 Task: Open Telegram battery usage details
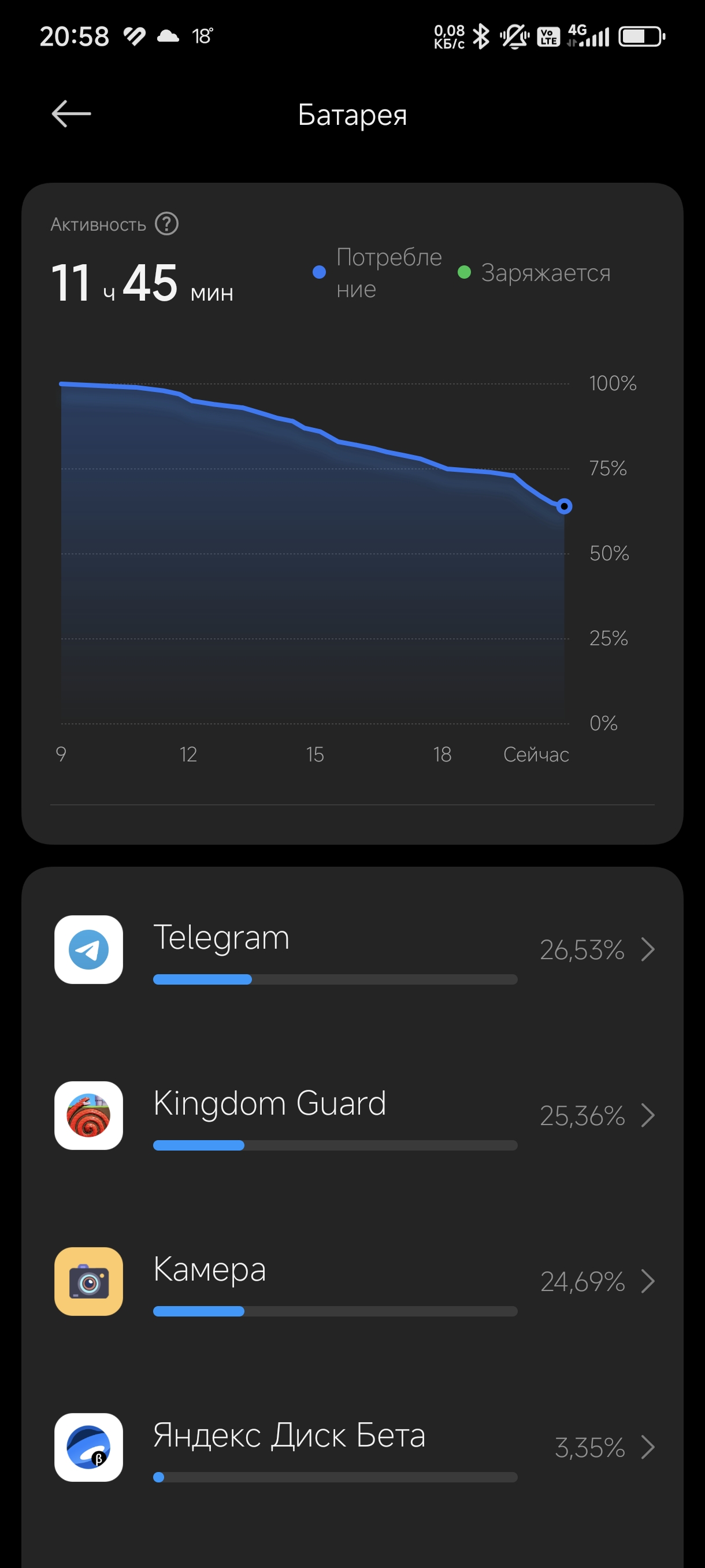[353, 949]
